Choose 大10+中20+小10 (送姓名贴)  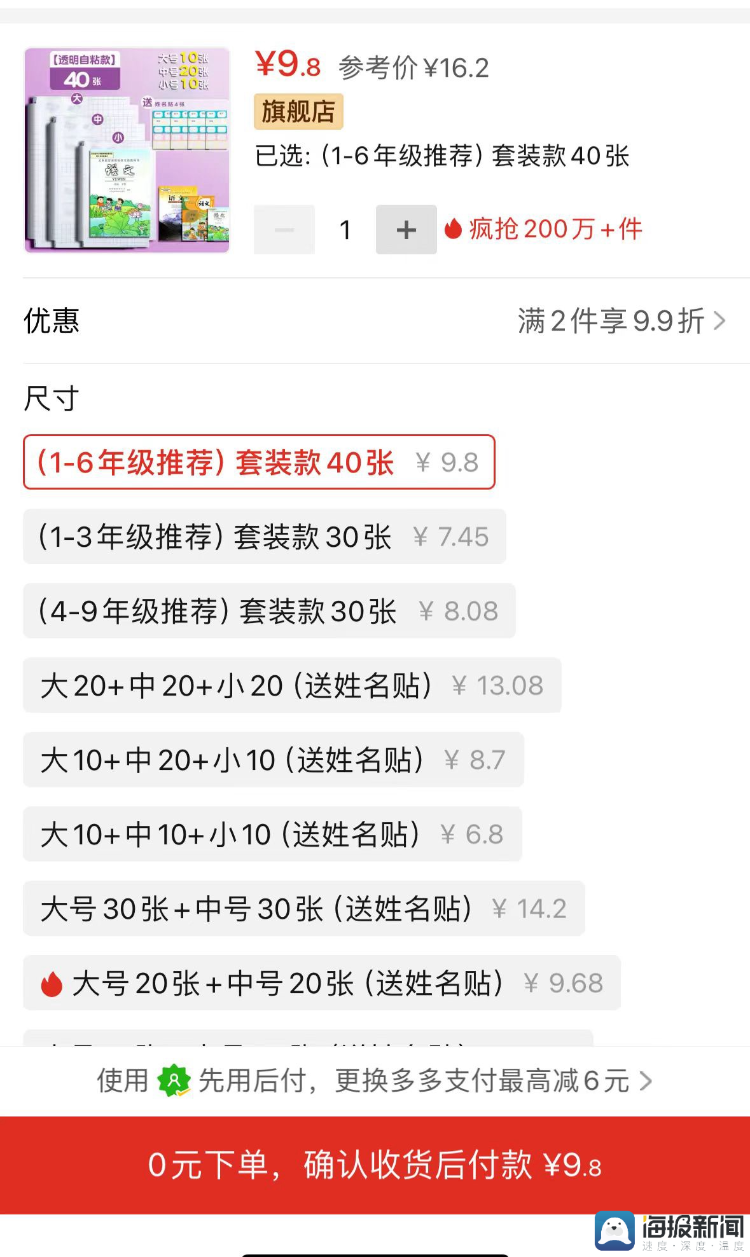coord(273,760)
